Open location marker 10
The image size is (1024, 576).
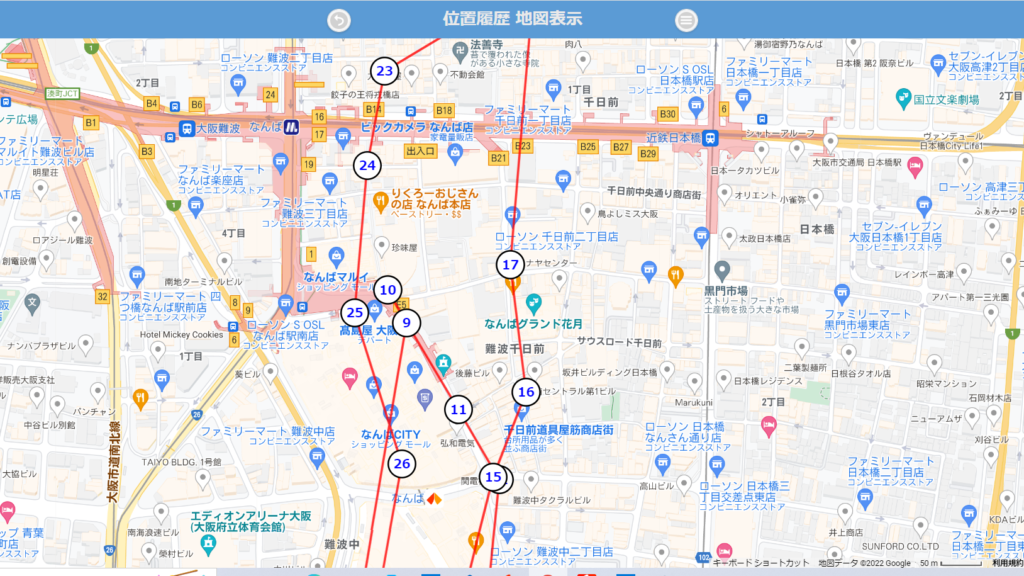pos(388,290)
